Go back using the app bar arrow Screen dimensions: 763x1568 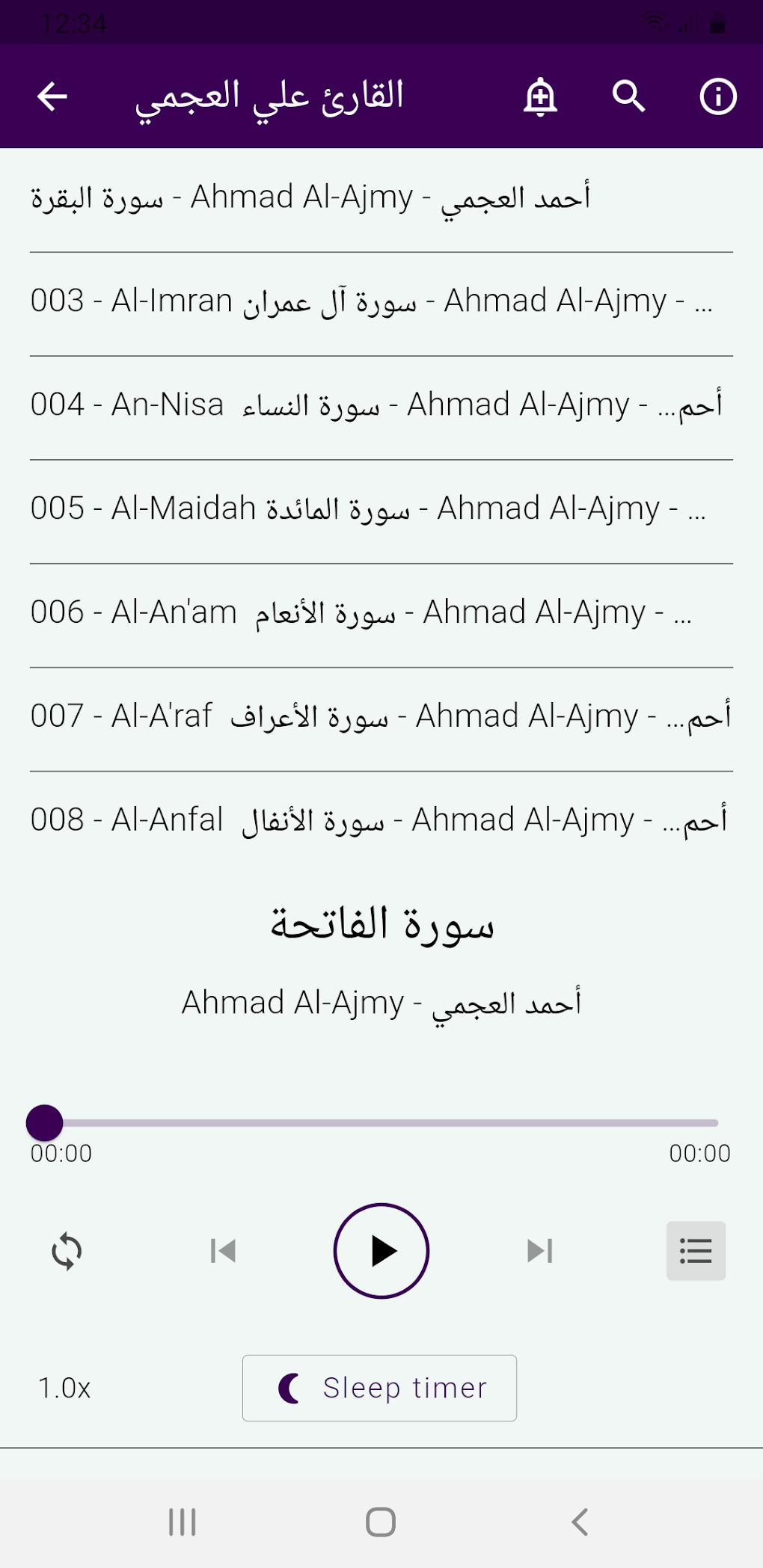point(52,96)
